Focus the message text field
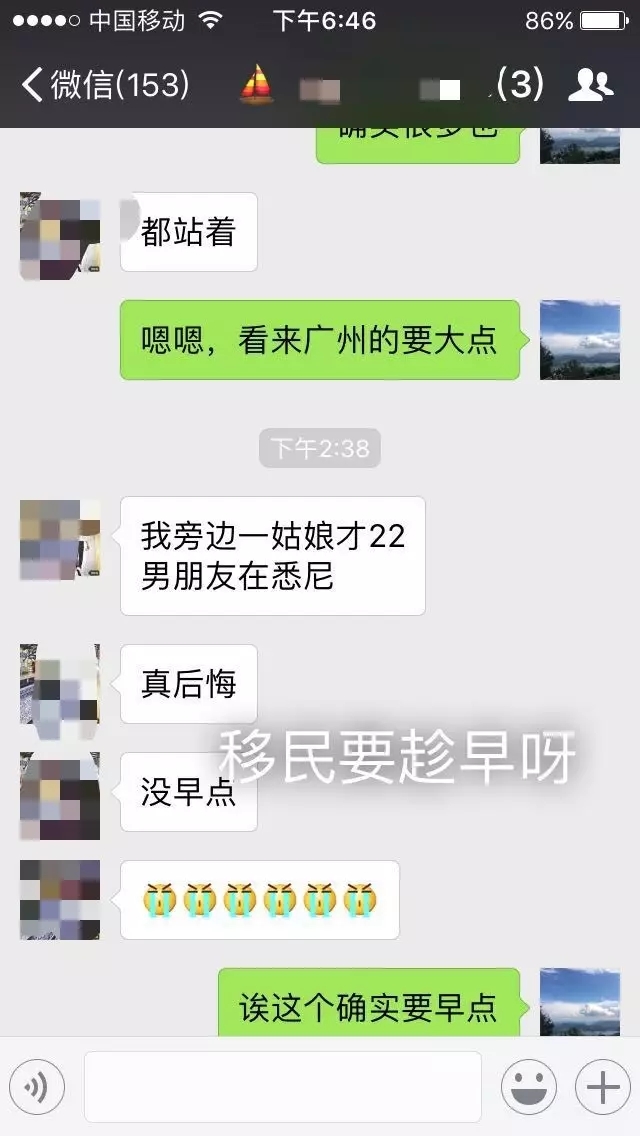 [282, 1086]
